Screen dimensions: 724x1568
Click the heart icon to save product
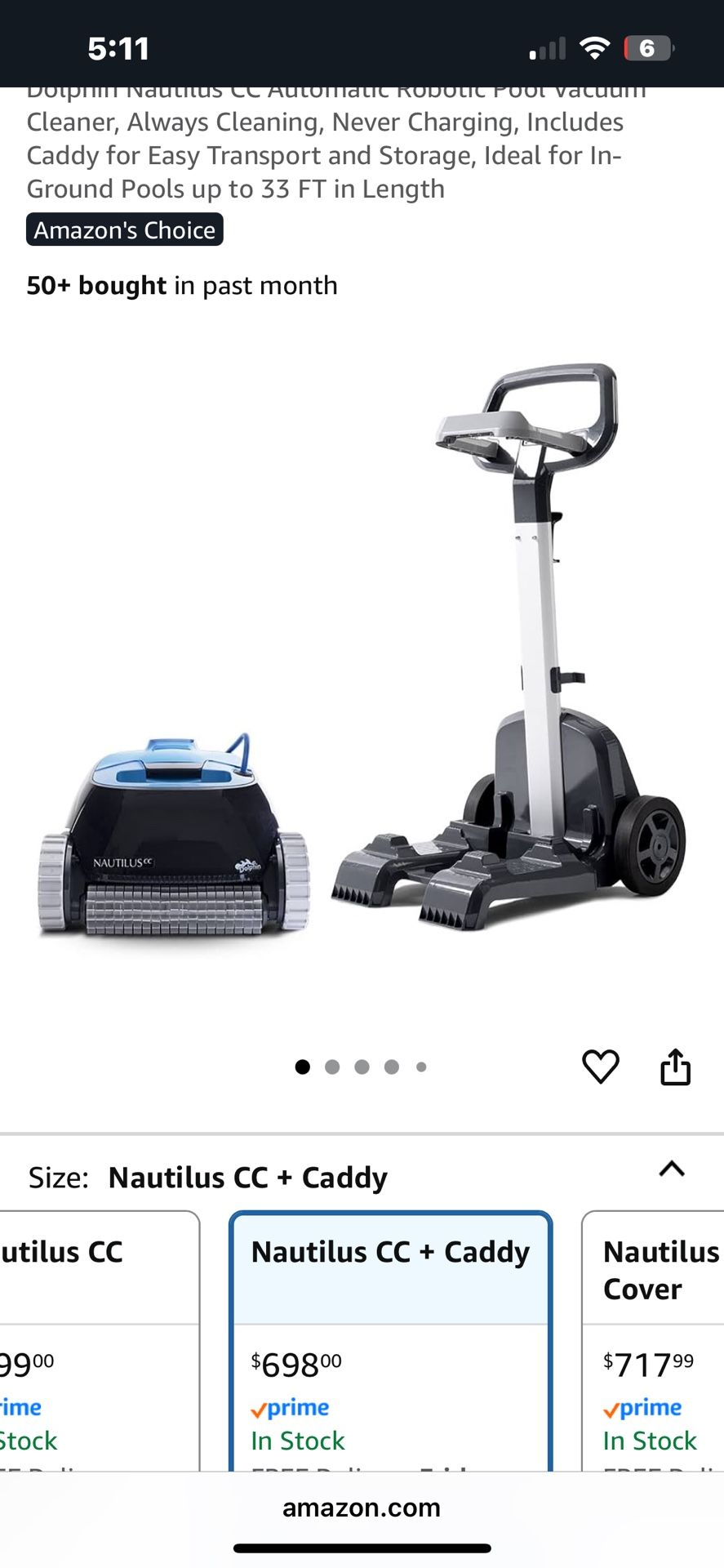tap(602, 1066)
